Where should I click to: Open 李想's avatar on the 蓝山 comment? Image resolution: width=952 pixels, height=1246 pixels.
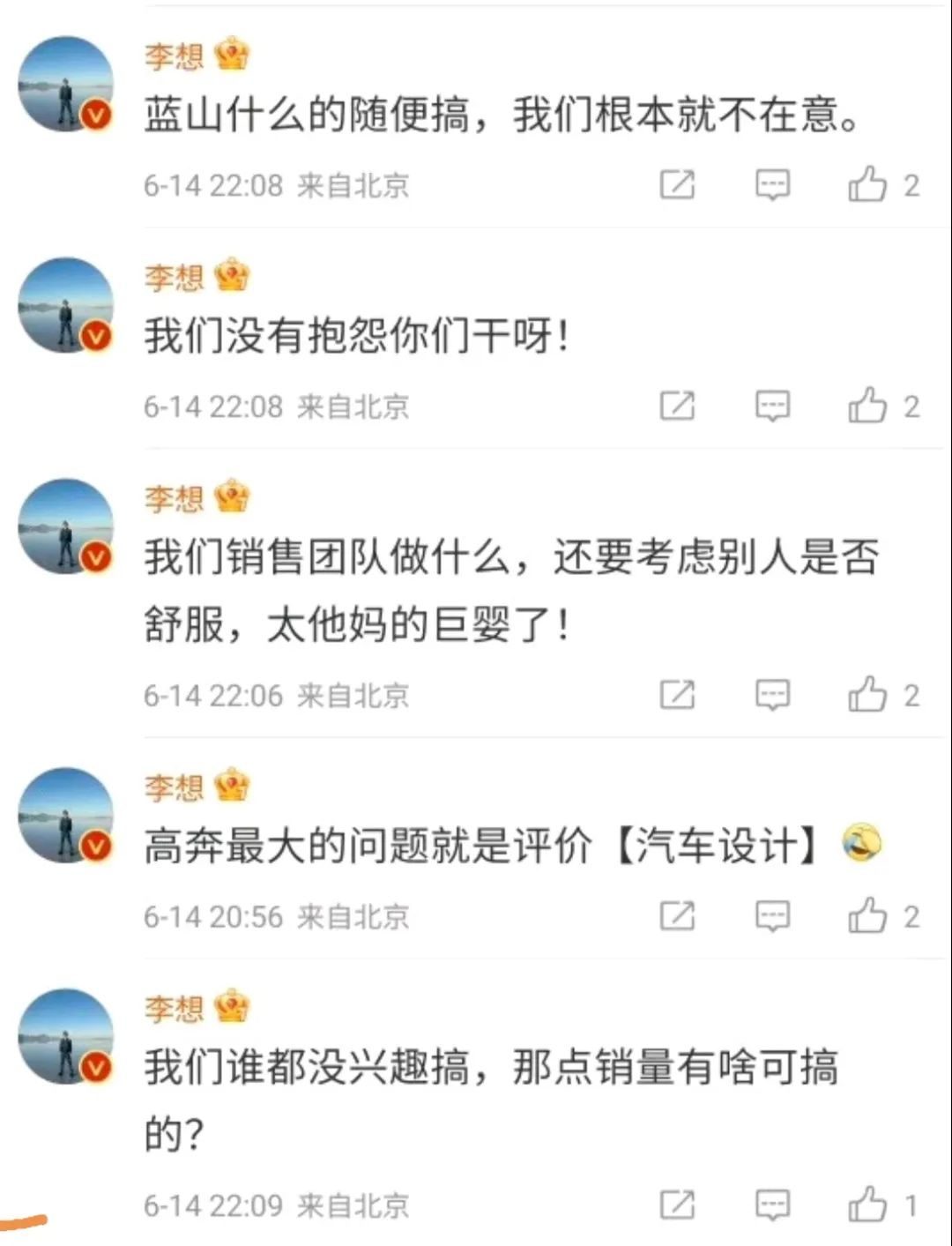point(66,85)
